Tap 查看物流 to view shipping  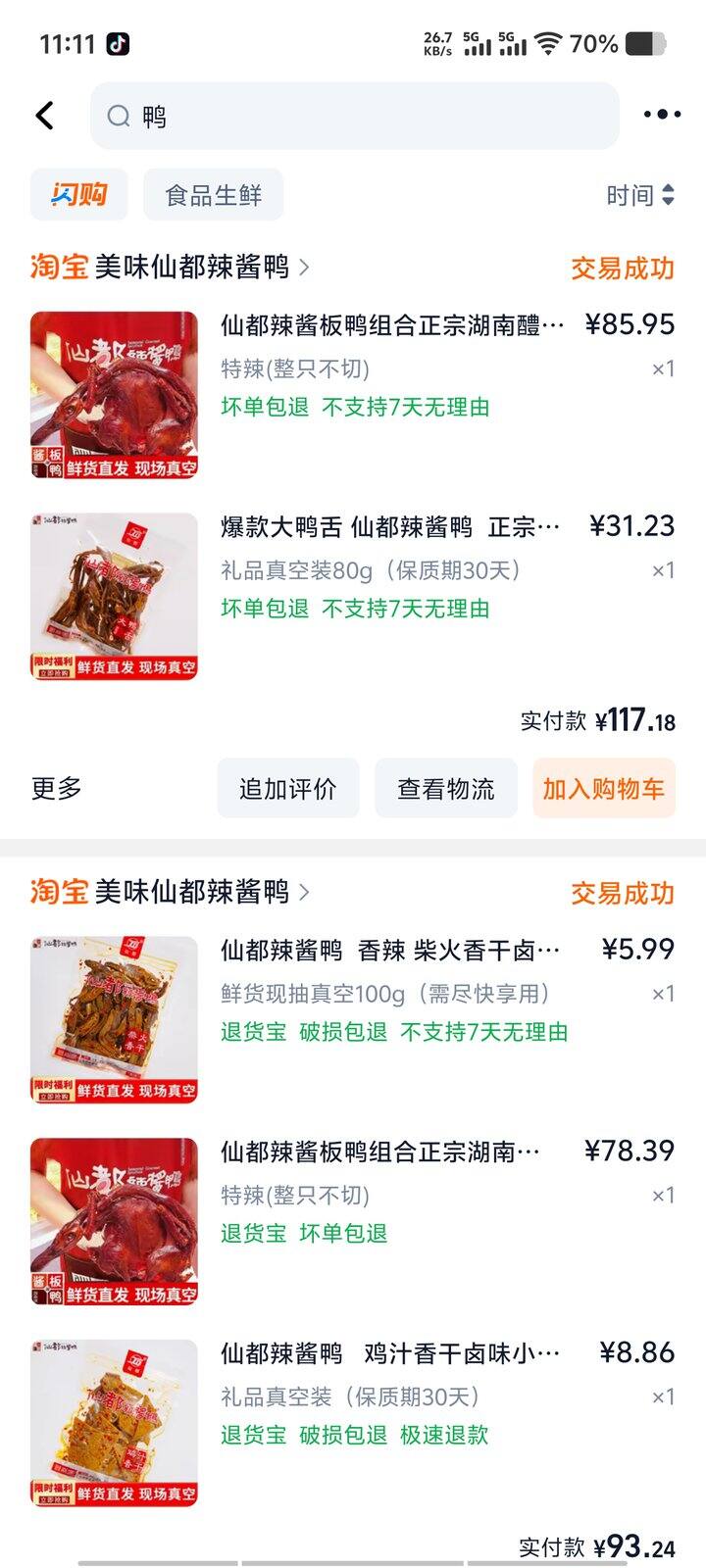[445, 789]
